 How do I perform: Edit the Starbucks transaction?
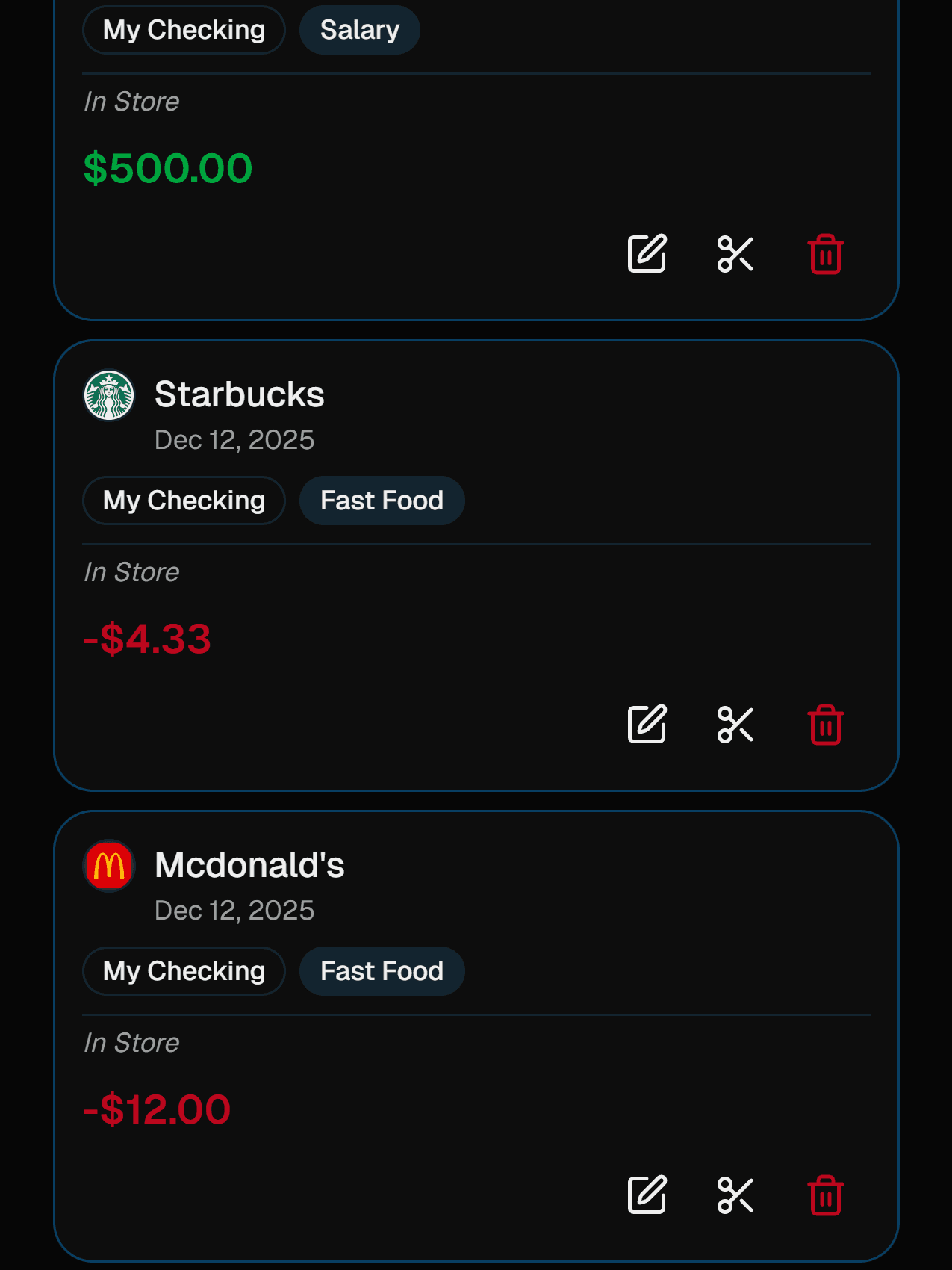pyautogui.click(x=646, y=723)
